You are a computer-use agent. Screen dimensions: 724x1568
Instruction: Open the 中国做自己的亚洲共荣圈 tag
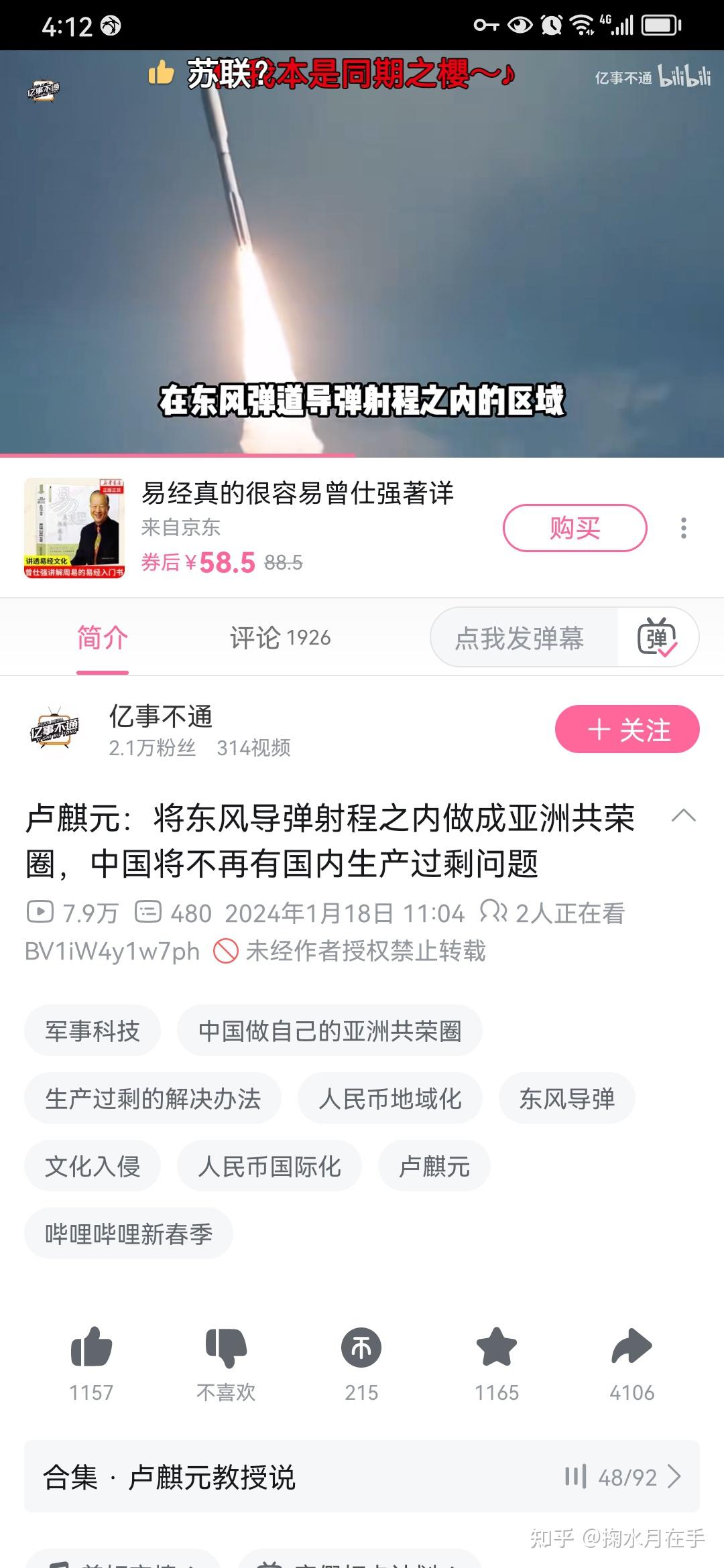(329, 1031)
